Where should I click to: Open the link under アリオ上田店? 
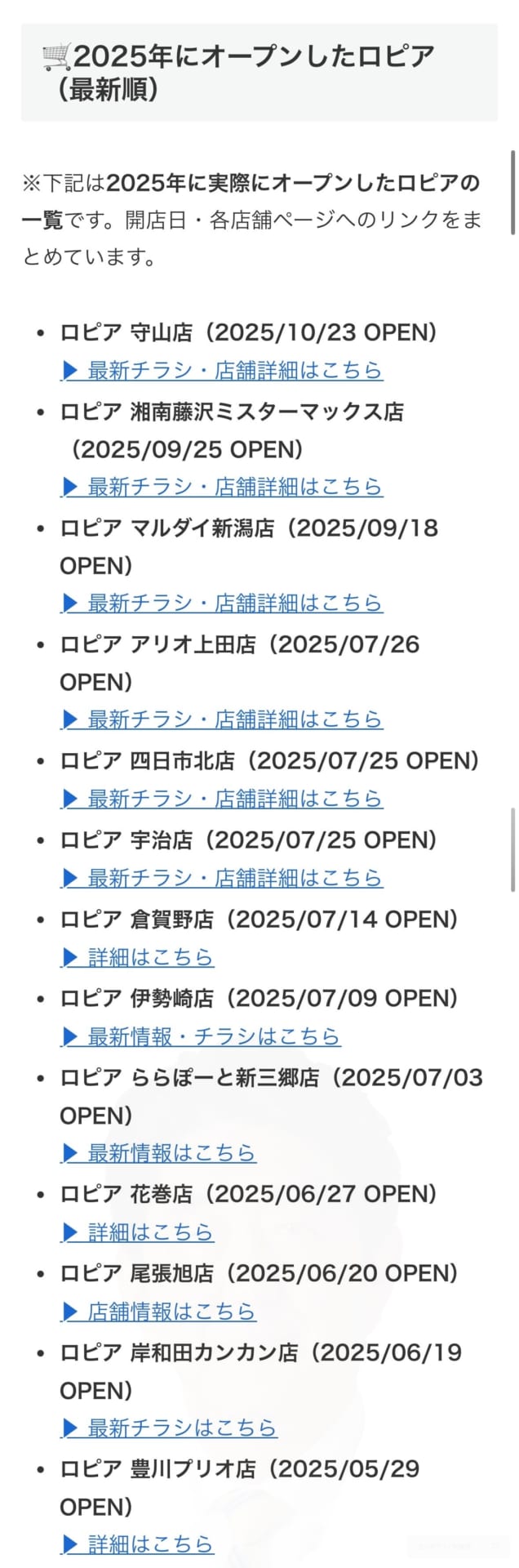pos(222,719)
